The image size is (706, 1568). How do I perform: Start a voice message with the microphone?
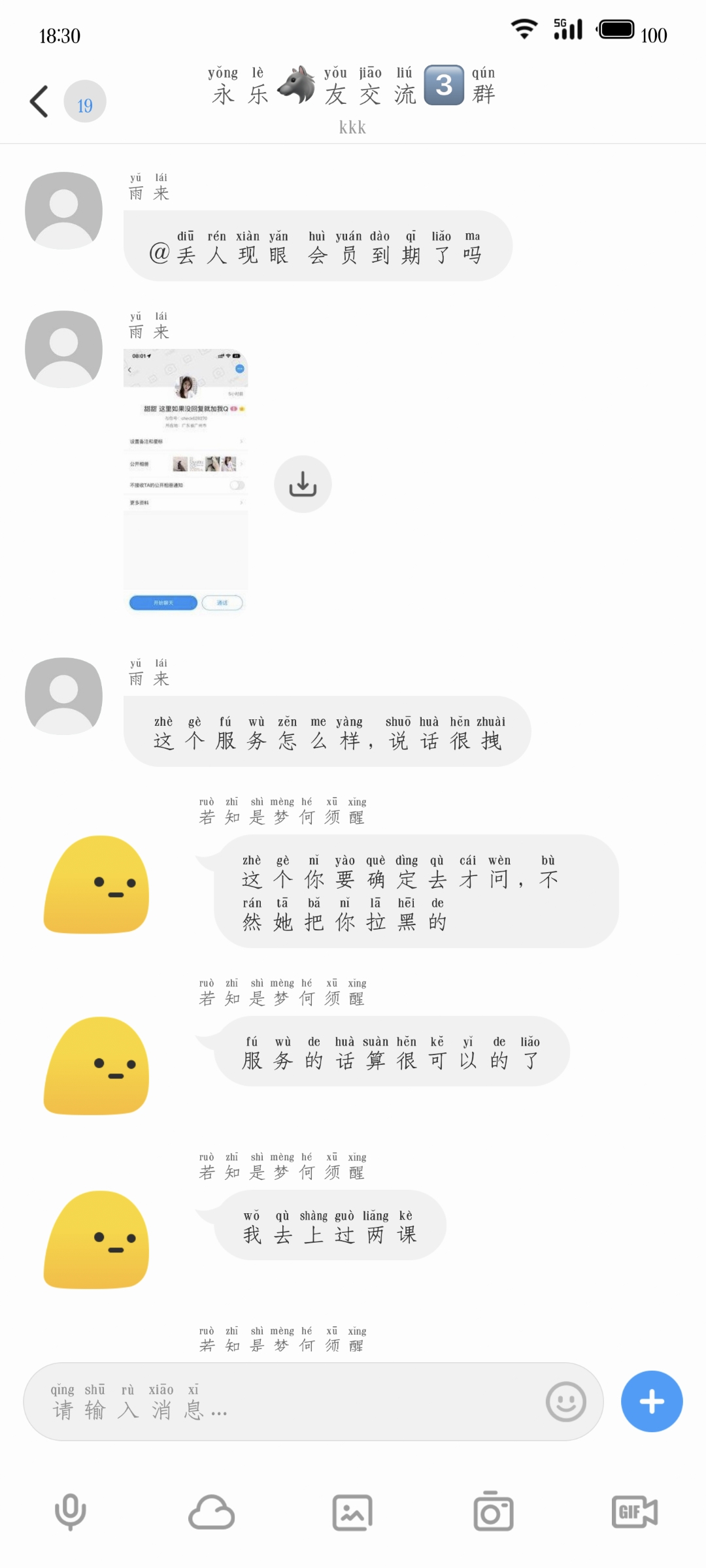tap(71, 1512)
